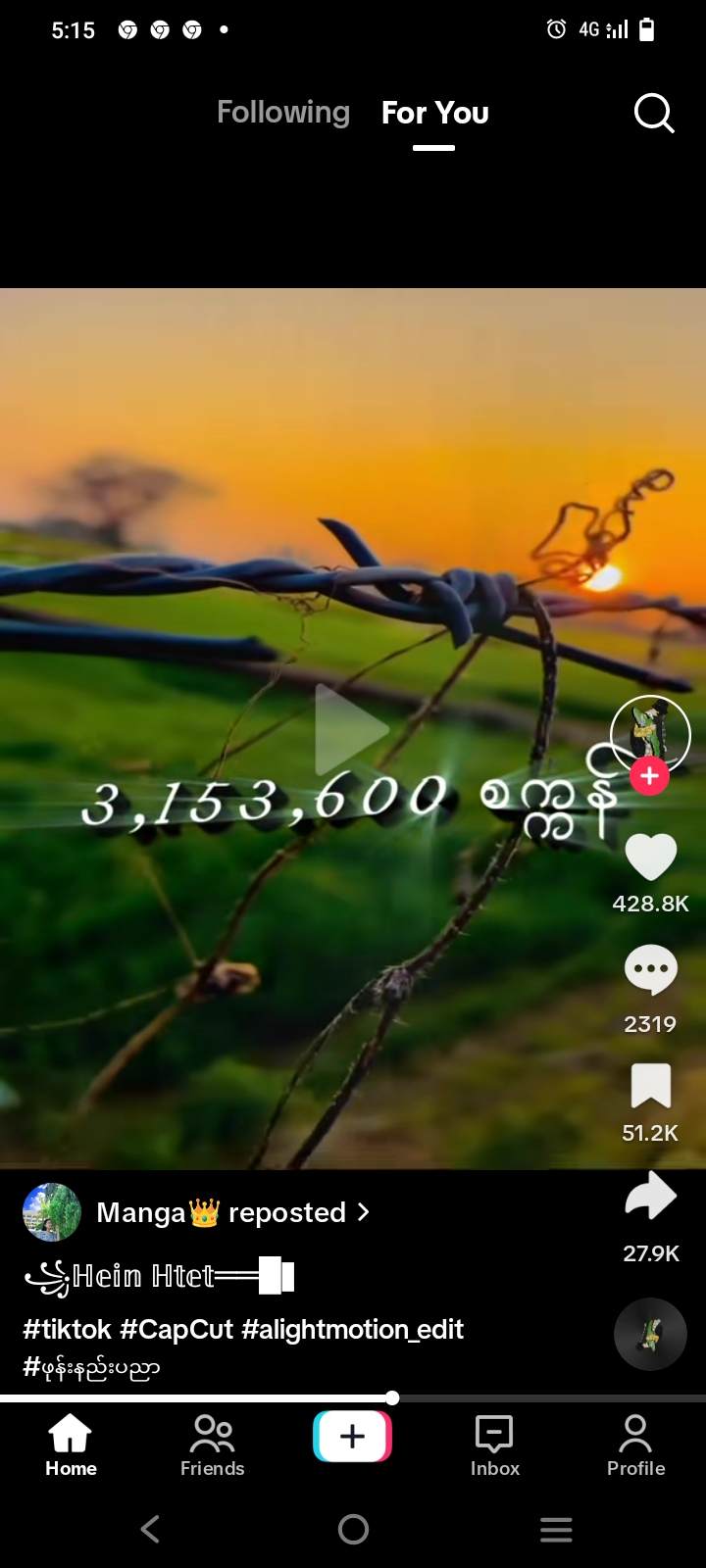Open Manga's reposted link

232,1212
